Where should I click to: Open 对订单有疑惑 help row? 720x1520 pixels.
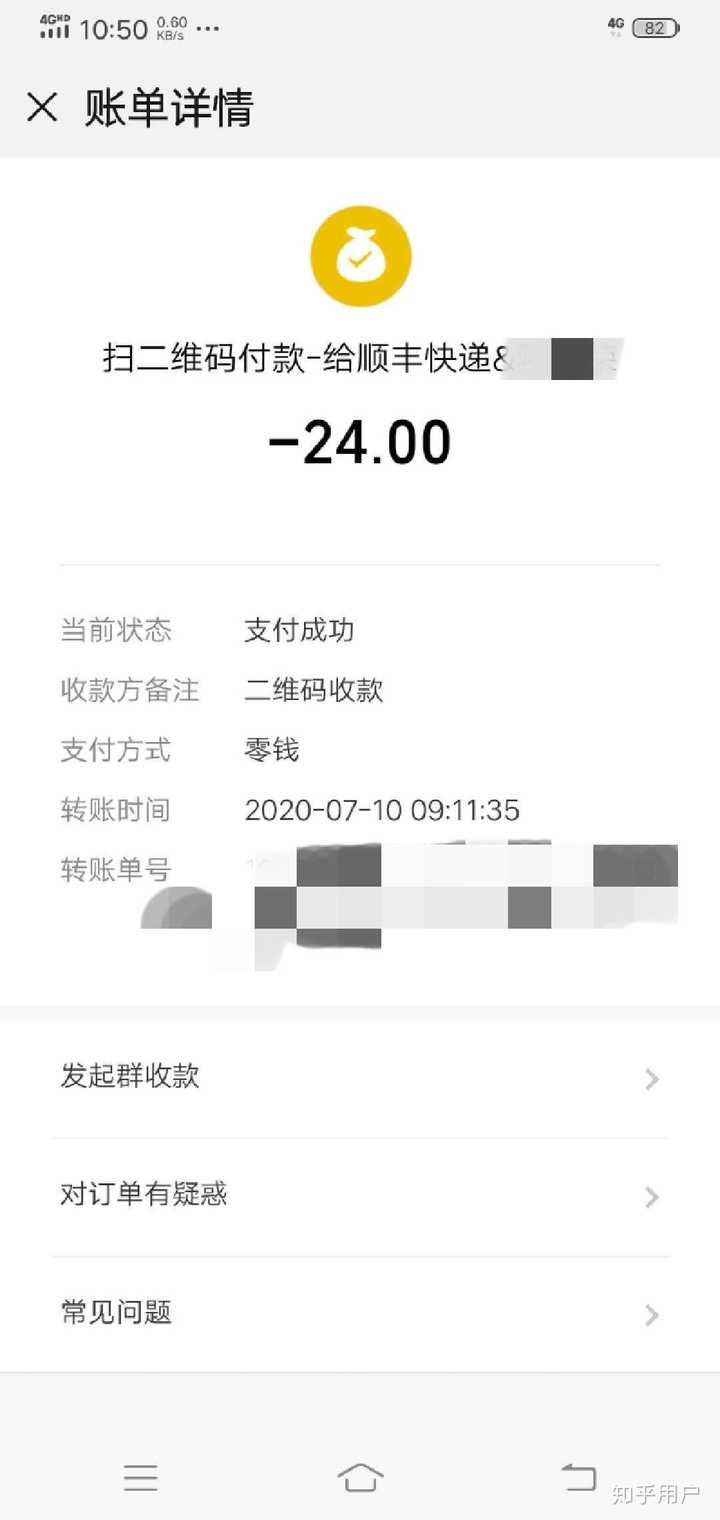pos(360,1195)
